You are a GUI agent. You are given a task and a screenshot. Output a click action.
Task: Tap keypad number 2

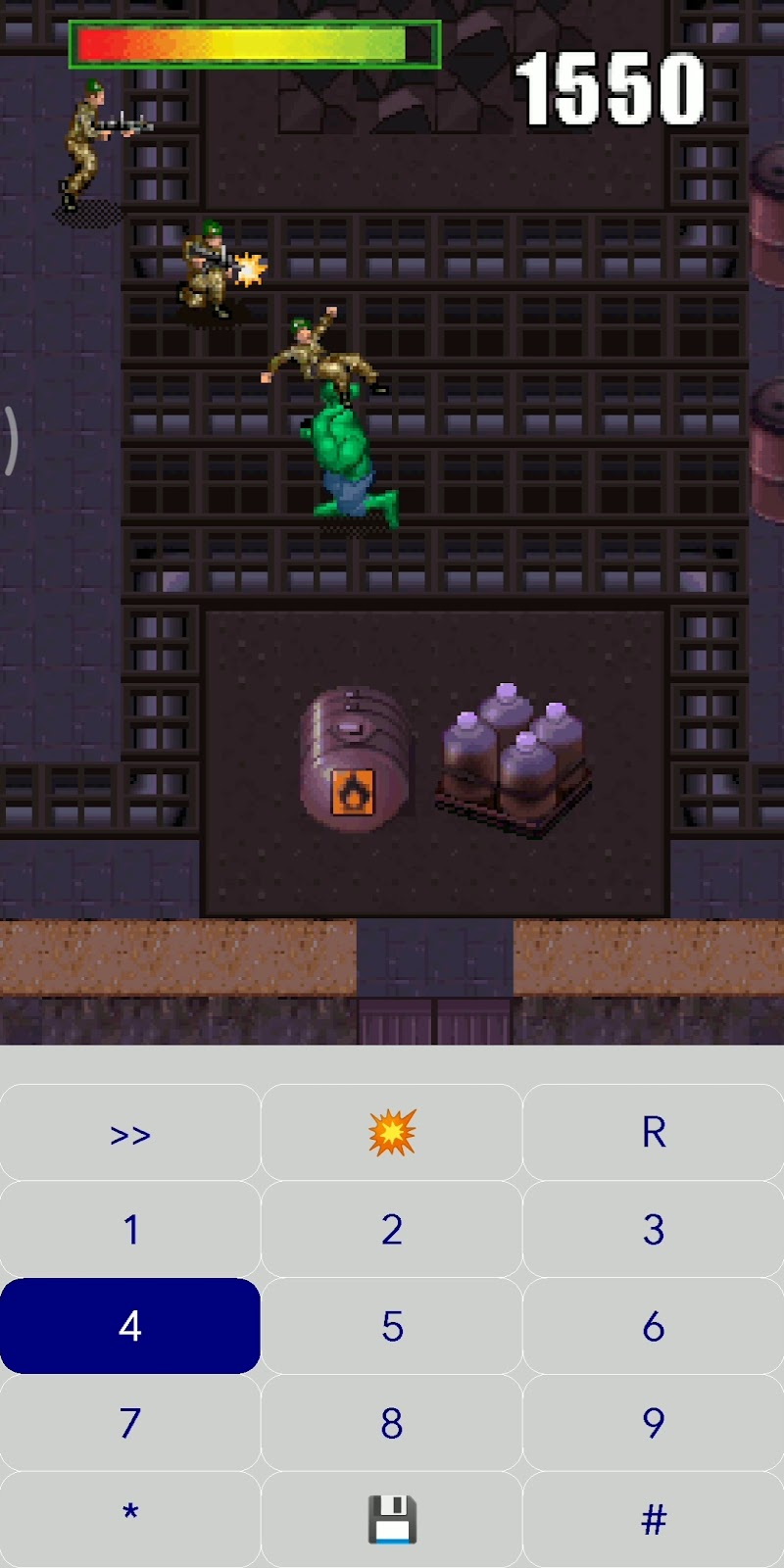click(392, 1229)
